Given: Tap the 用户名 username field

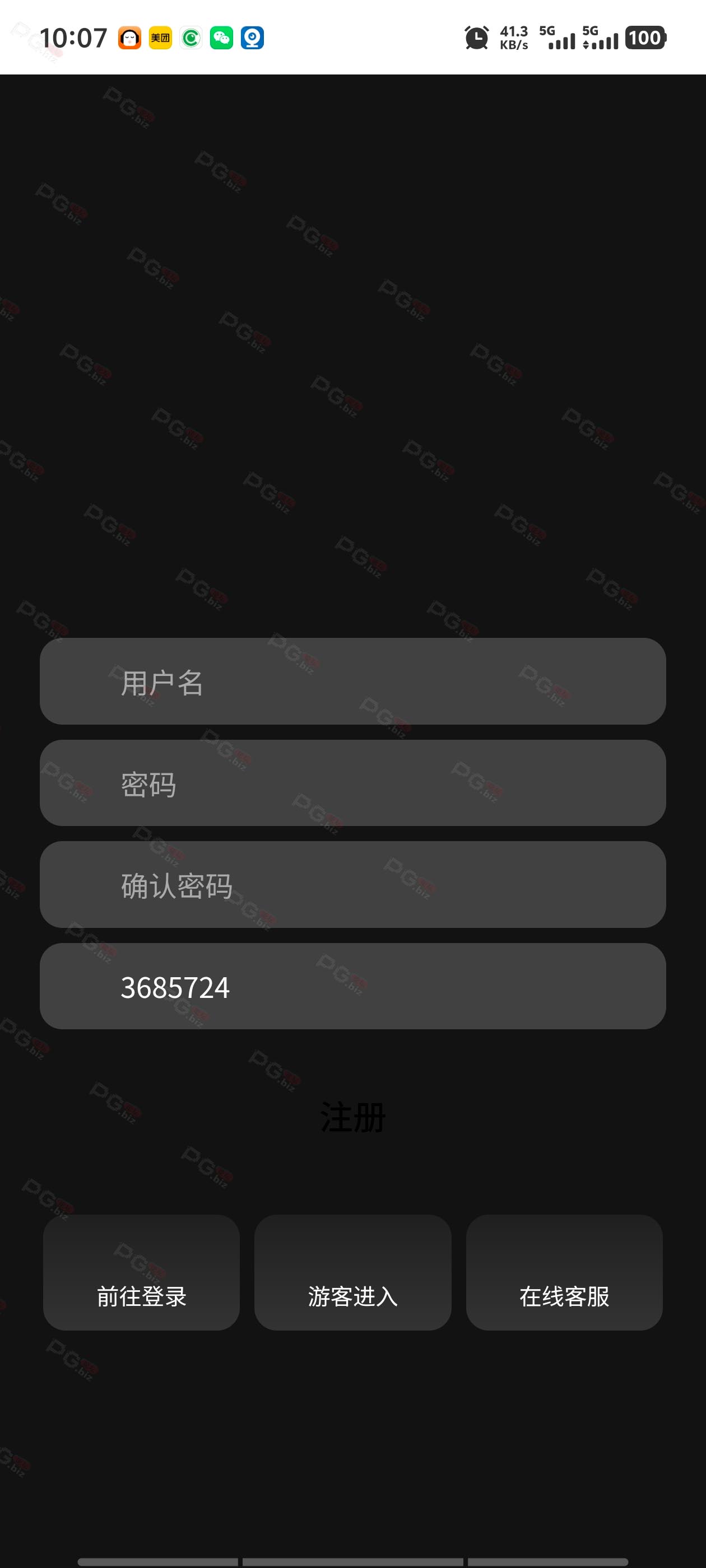Looking at the screenshot, I should click(352, 681).
